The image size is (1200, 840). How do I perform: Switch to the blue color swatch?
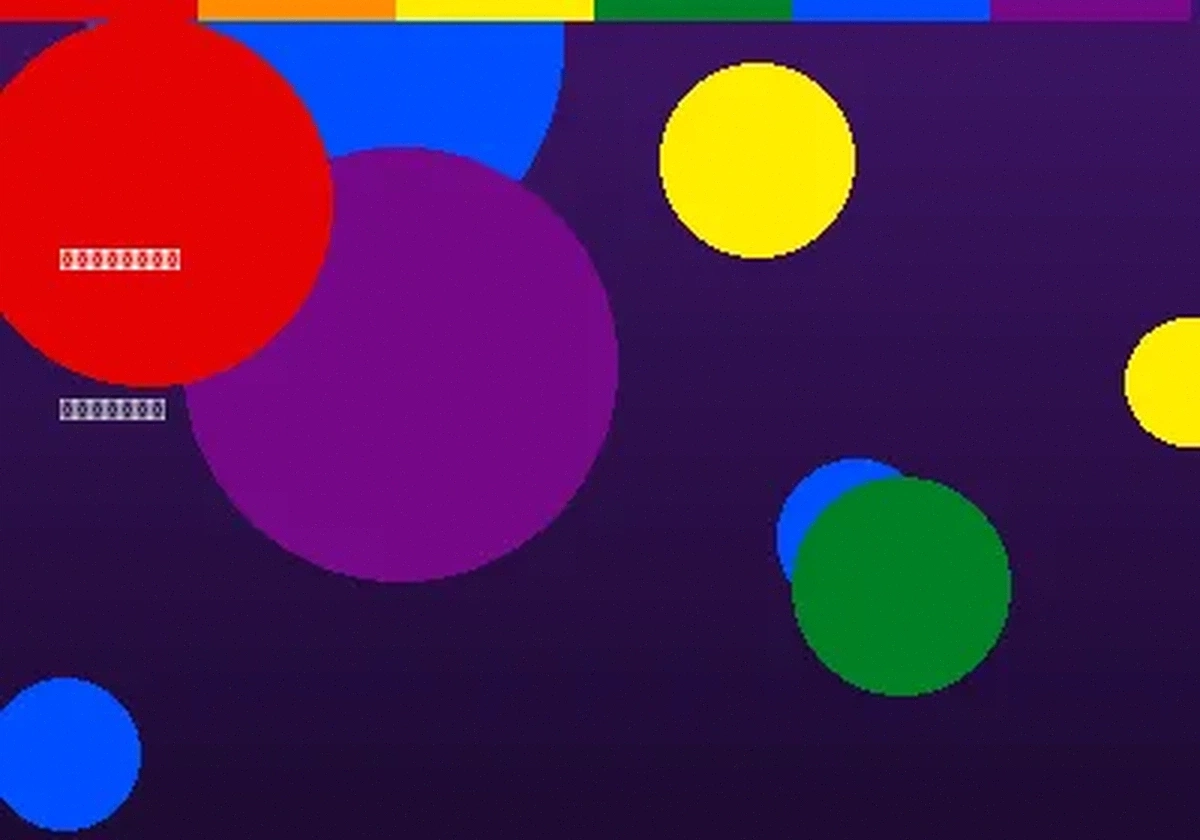[x=890, y=9]
